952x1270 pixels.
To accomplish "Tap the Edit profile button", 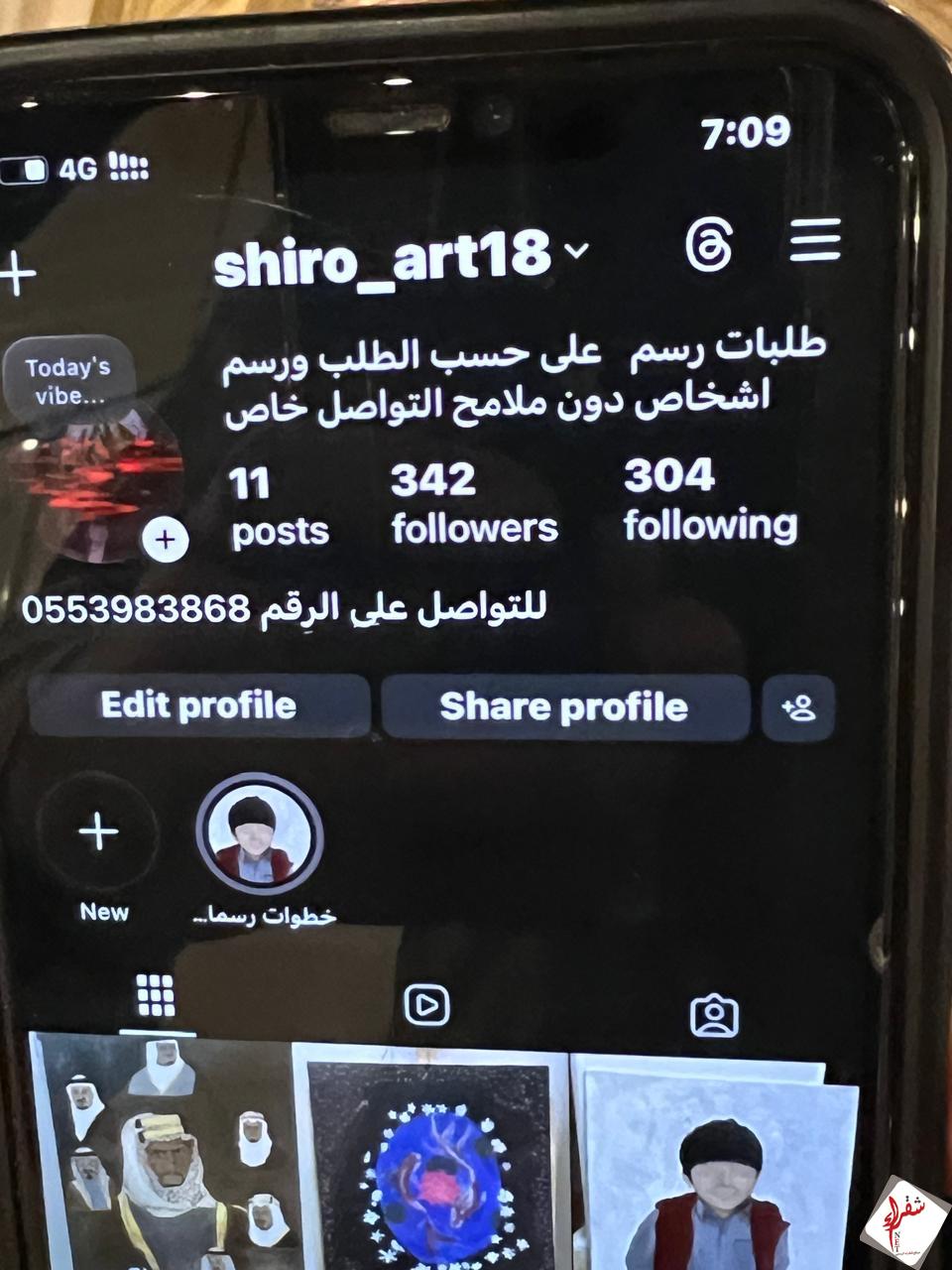I will tap(198, 705).
